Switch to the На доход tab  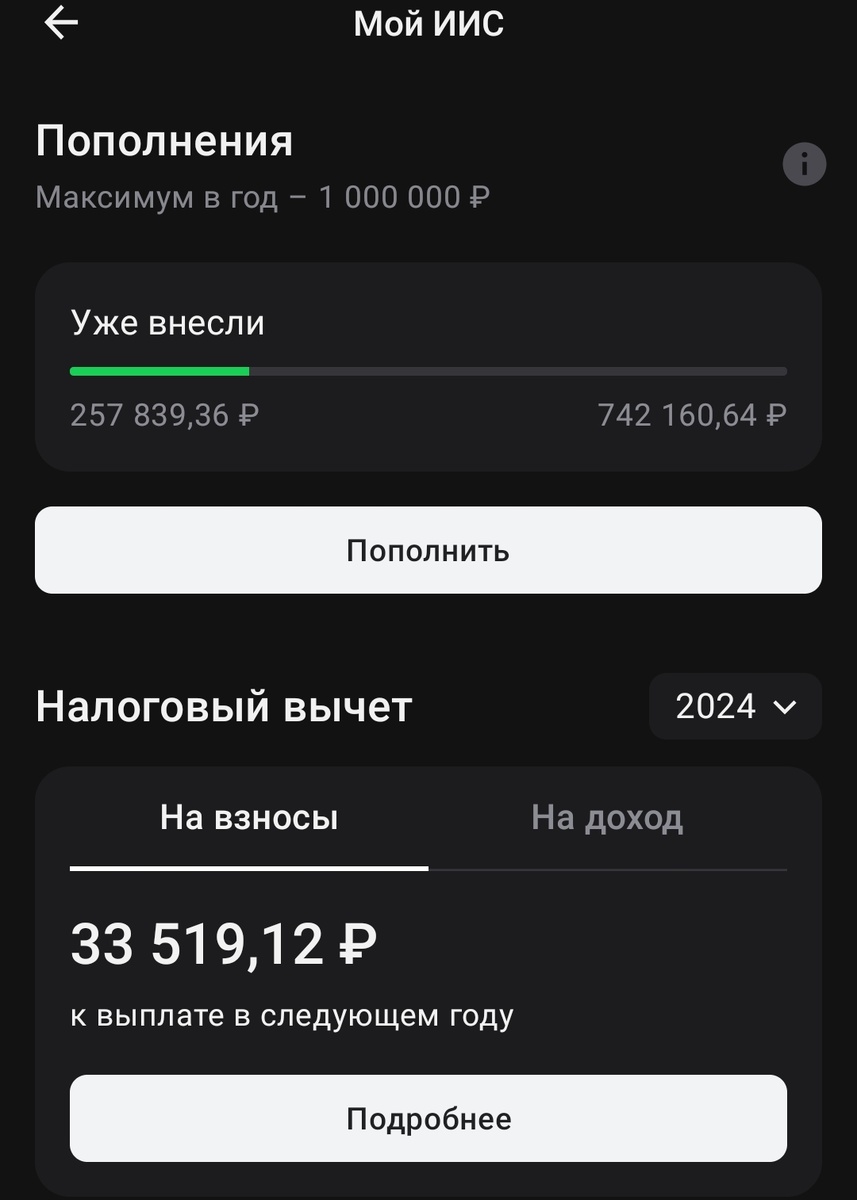605,817
